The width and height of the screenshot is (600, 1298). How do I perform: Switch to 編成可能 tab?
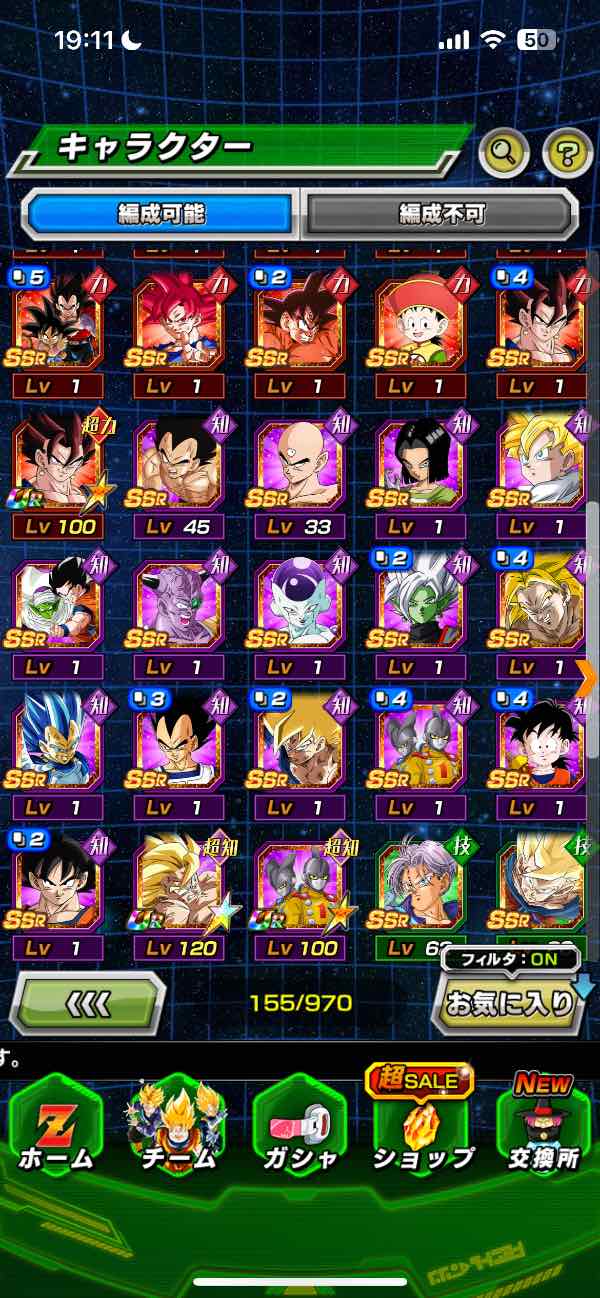160,213
